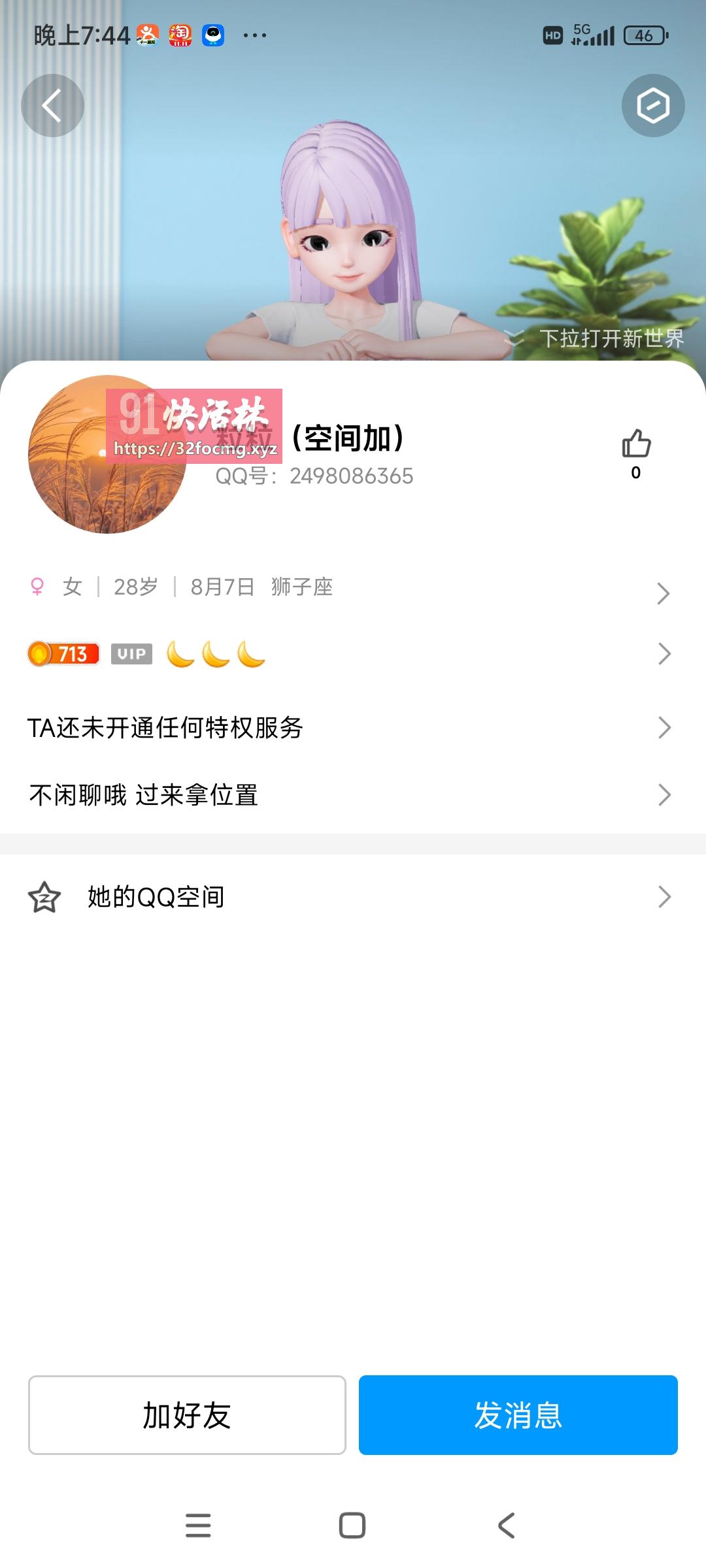
Task: Tap the female gender symbol icon
Action: pyautogui.click(x=37, y=587)
